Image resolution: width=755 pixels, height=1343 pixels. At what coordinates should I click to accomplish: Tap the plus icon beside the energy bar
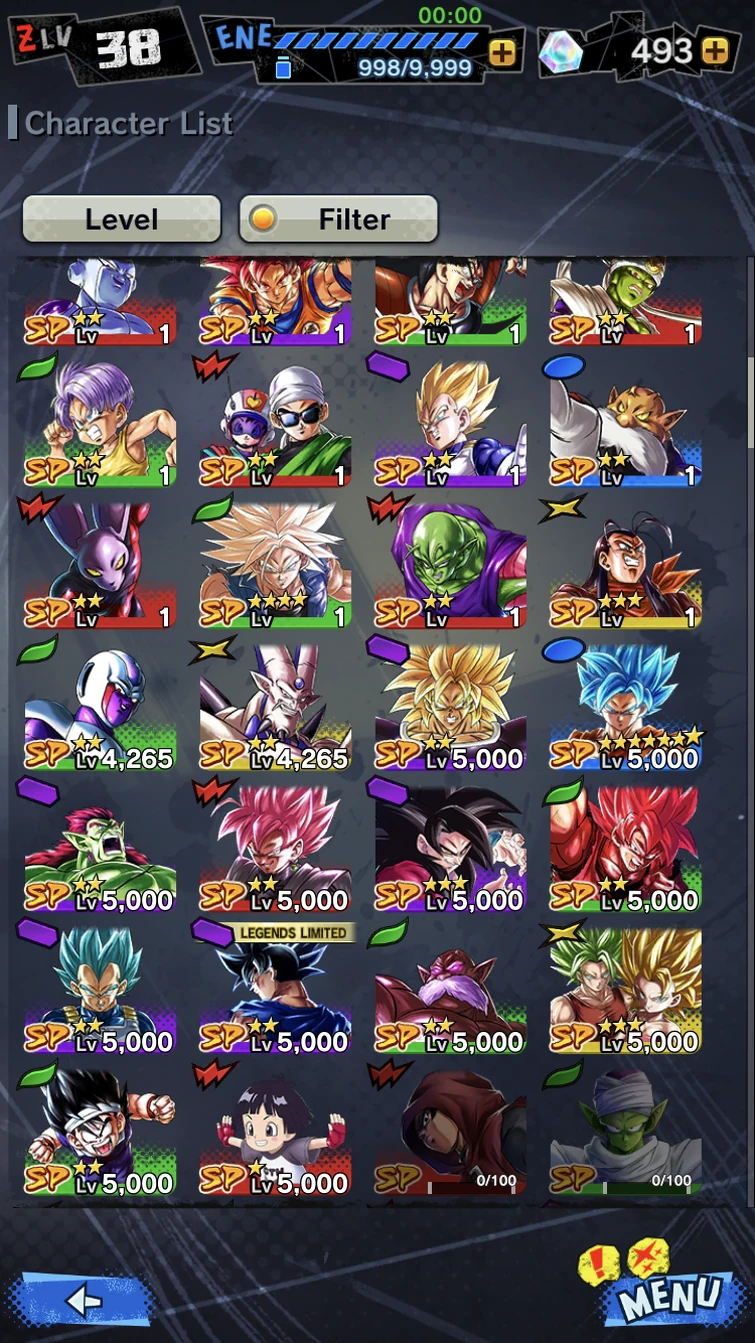pyautogui.click(x=503, y=52)
